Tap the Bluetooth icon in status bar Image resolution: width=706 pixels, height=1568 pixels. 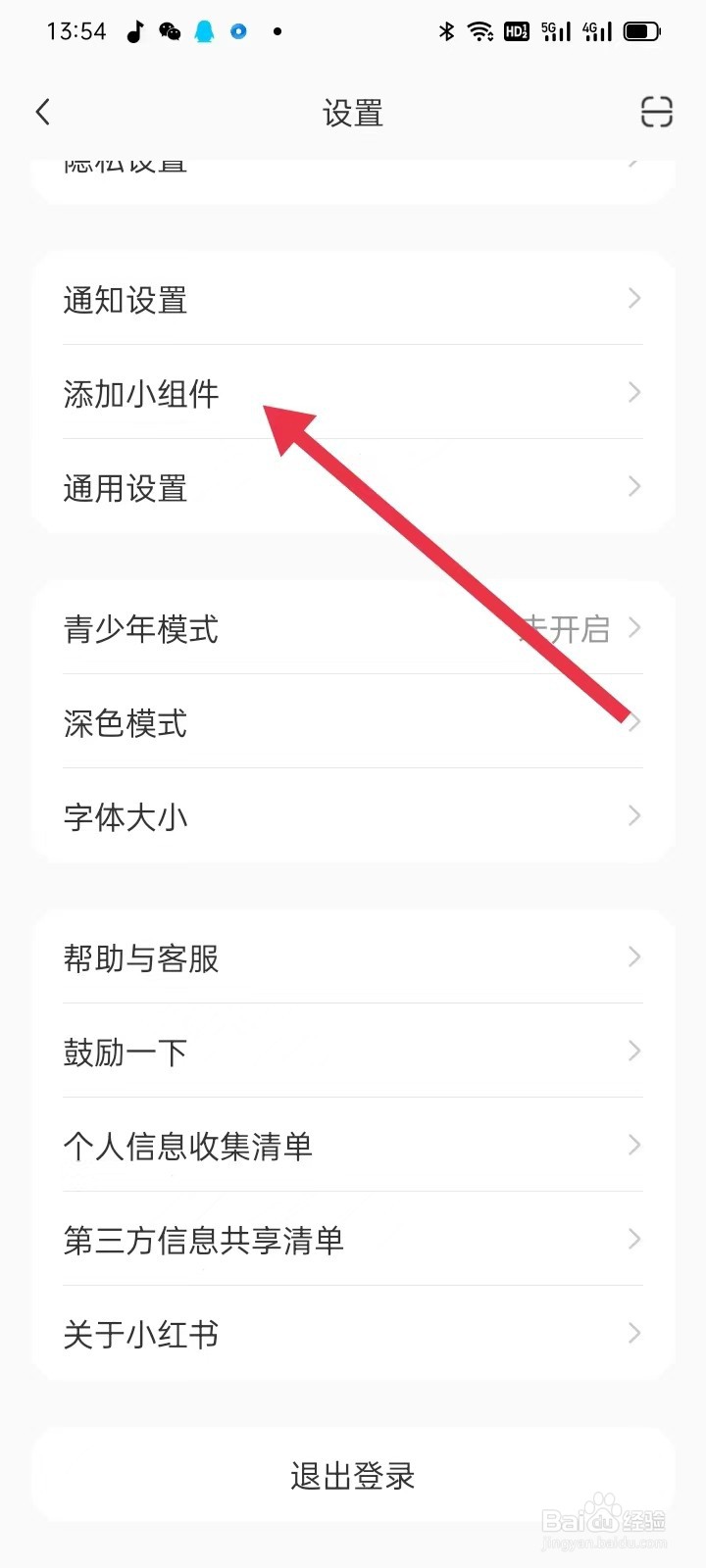[446, 31]
